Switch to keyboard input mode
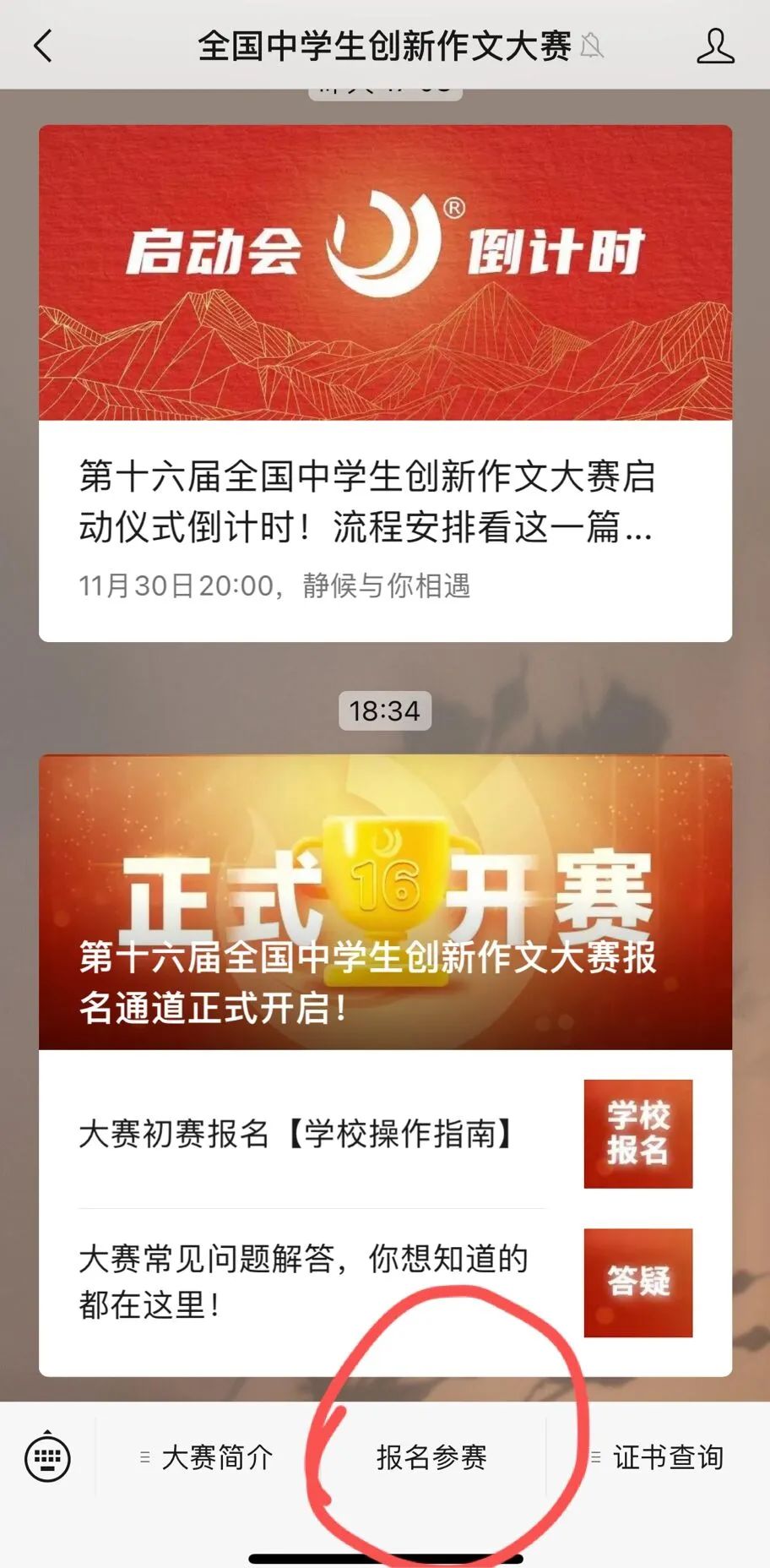The image size is (770, 1568). point(47,1457)
